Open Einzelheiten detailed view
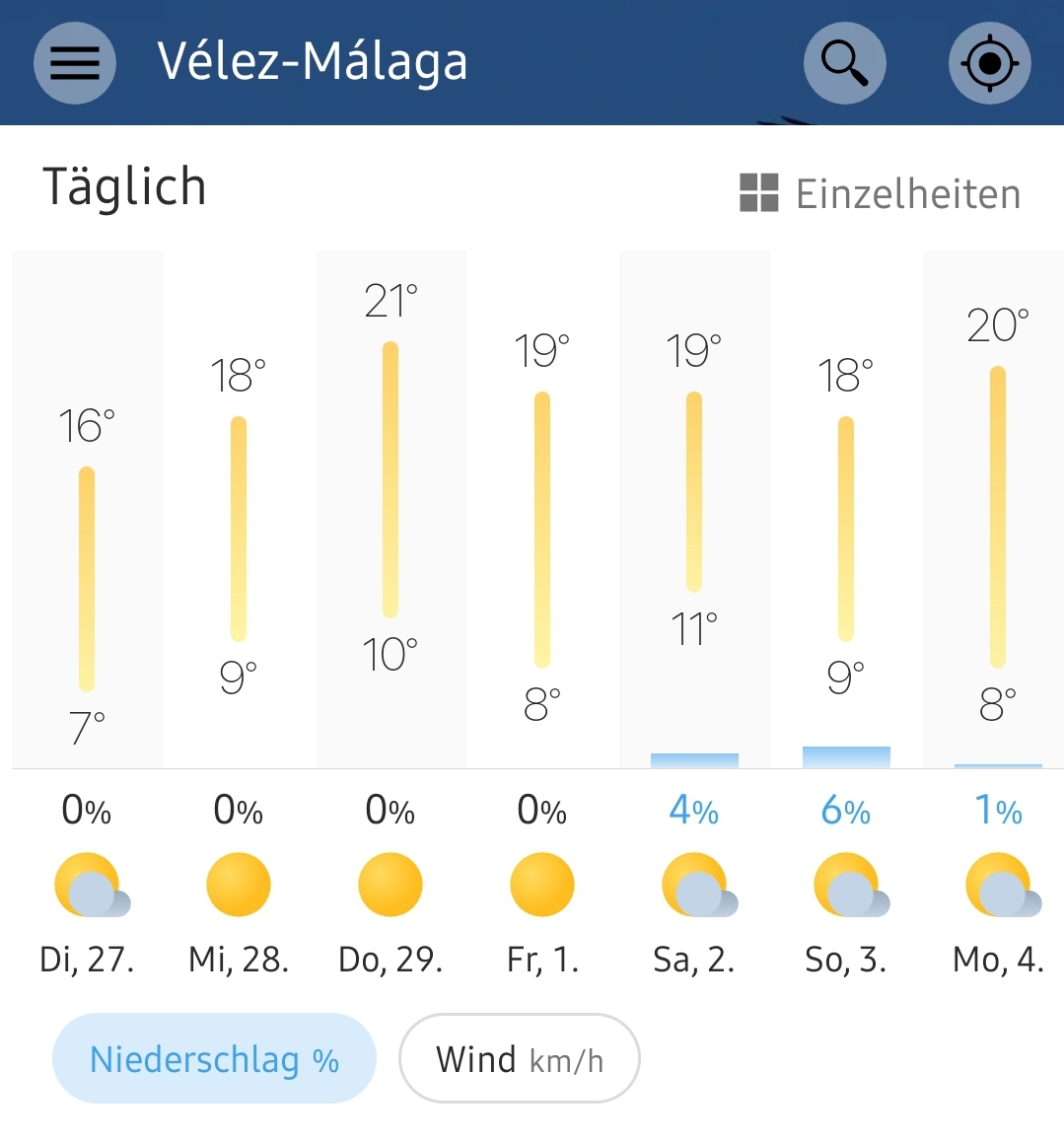The width and height of the screenshot is (1064, 1143). 880,193
